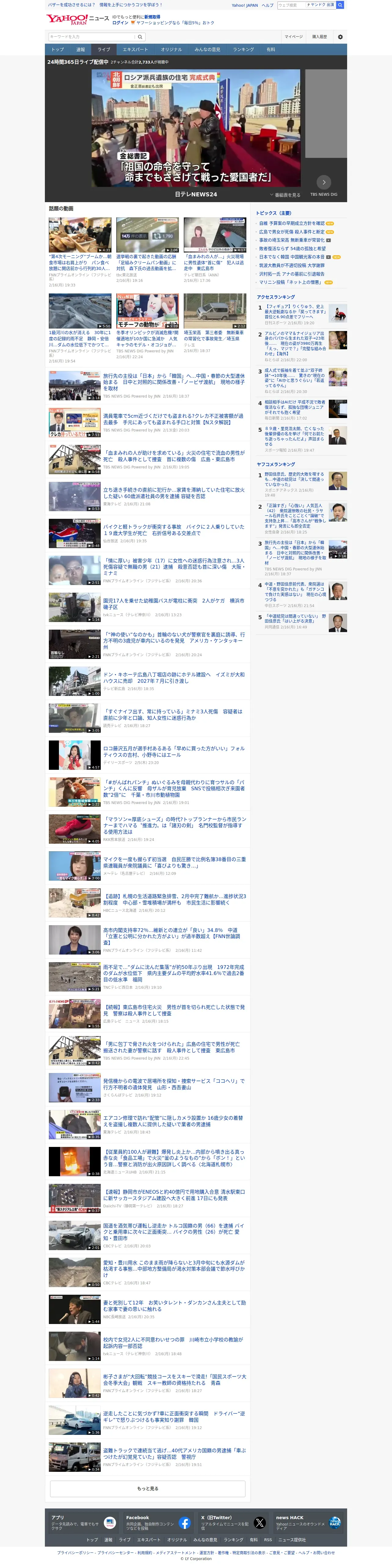Open マイページ

pyautogui.click(x=293, y=37)
